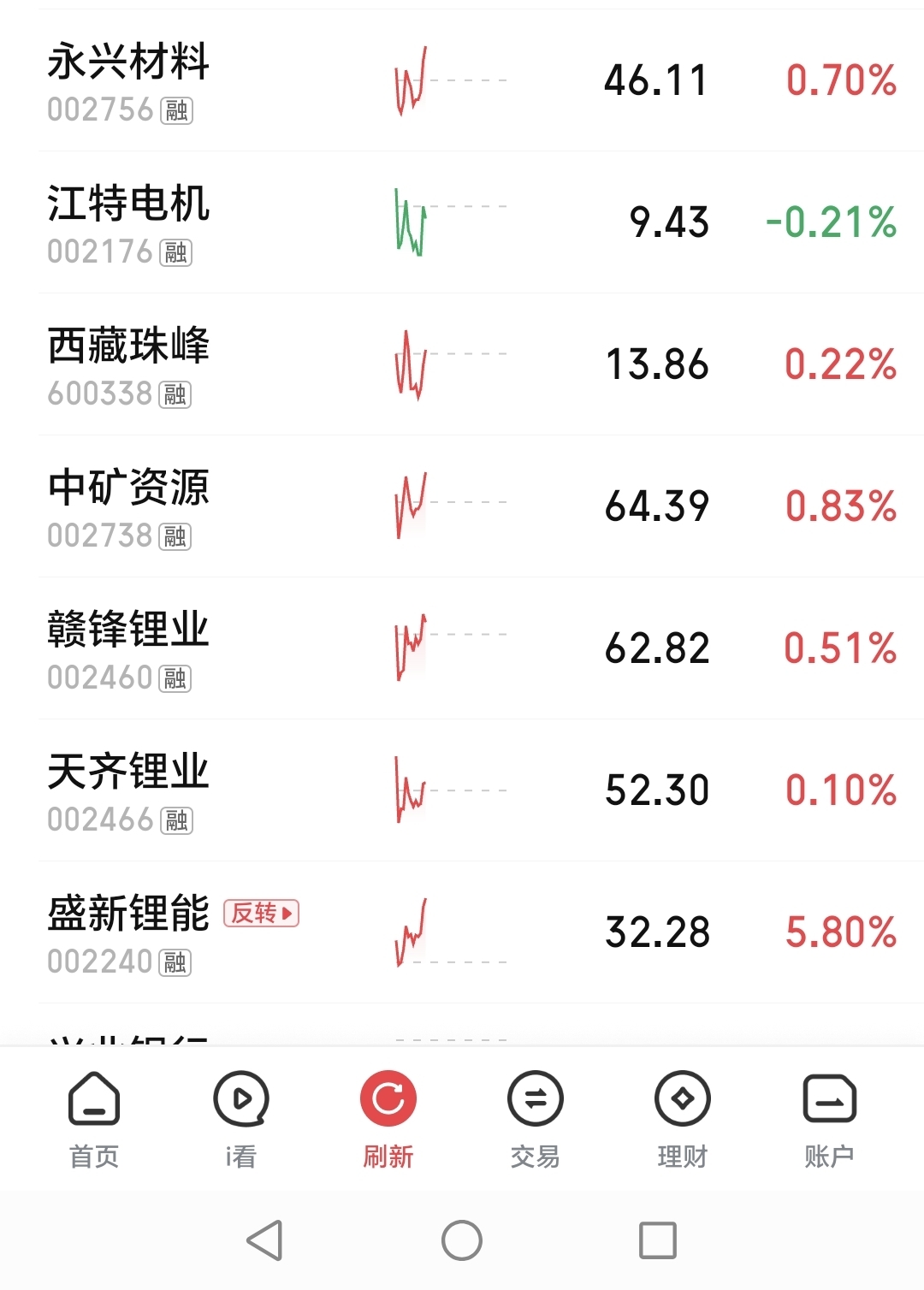Screen dimensions: 924x1290
Task: Open the 天齐锂业 stock row
Action: point(128,791)
